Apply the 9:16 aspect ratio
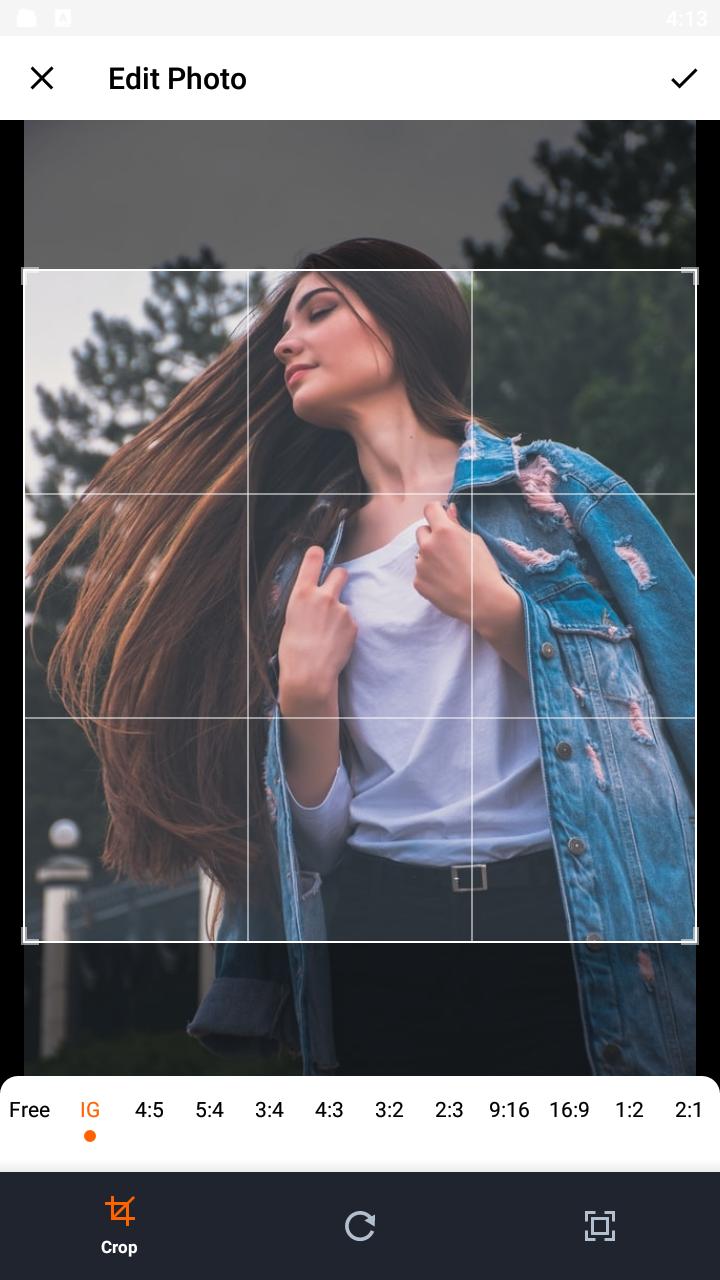 509,1110
